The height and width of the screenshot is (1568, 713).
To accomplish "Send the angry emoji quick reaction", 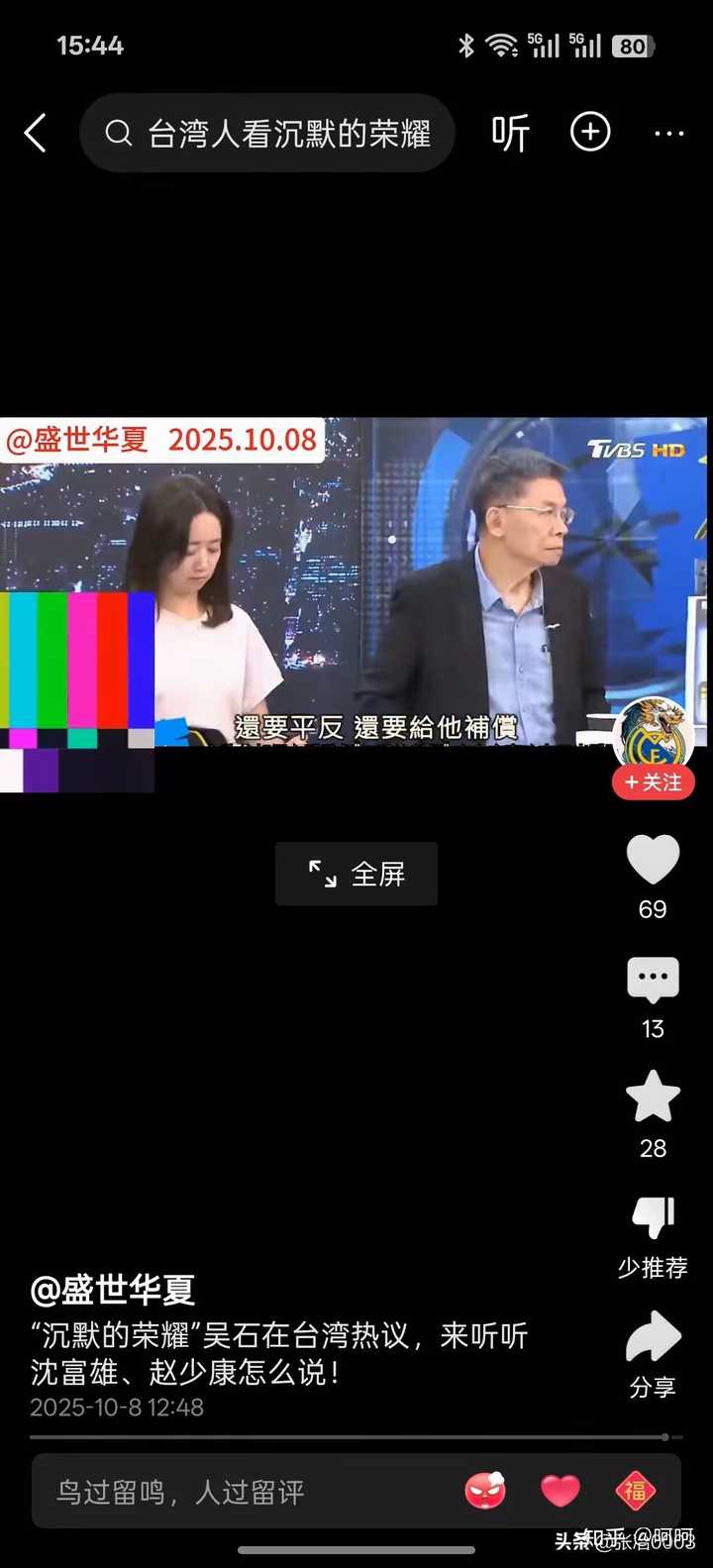I will (485, 1491).
